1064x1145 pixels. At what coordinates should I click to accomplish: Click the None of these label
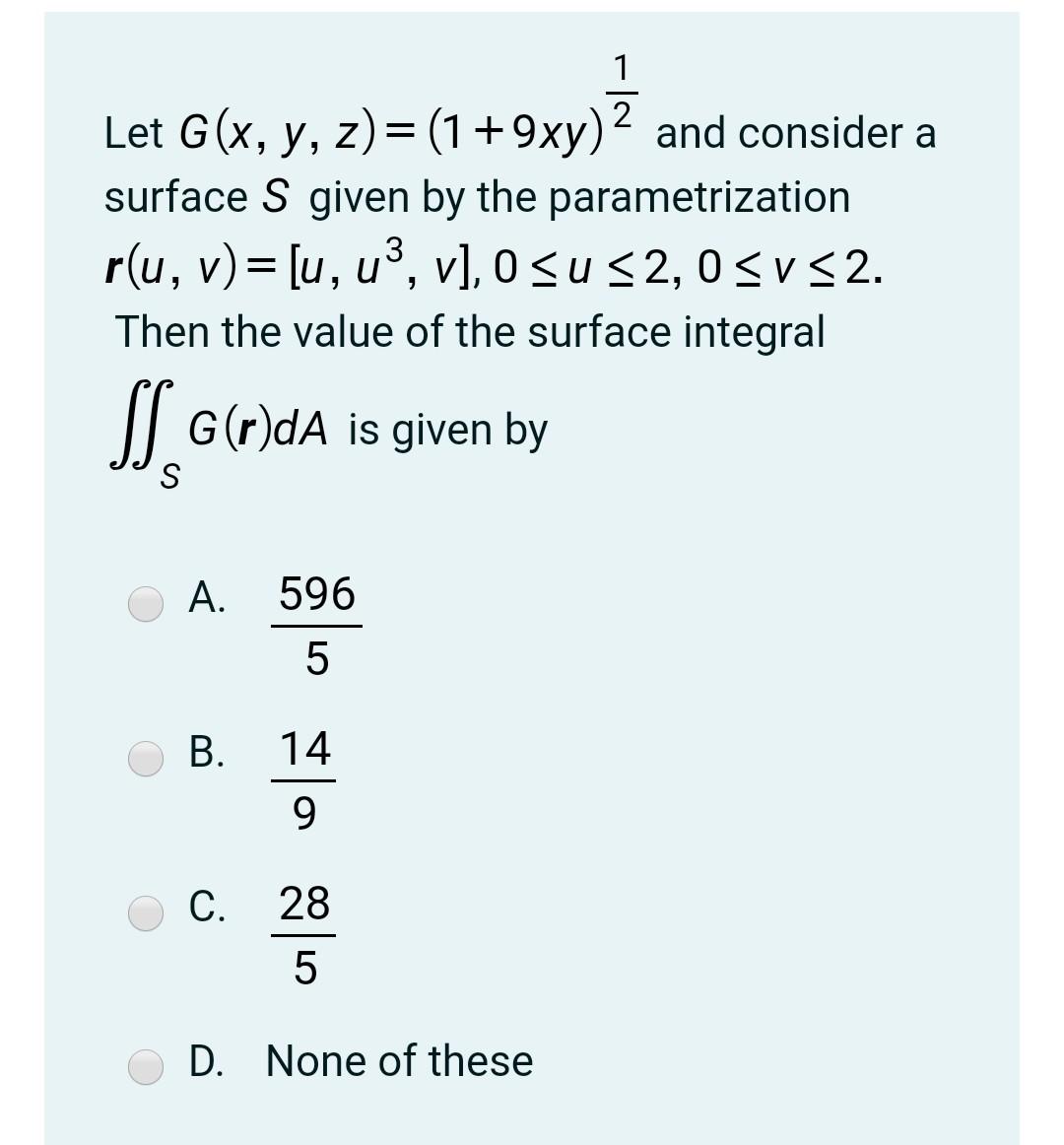pos(401,1062)
